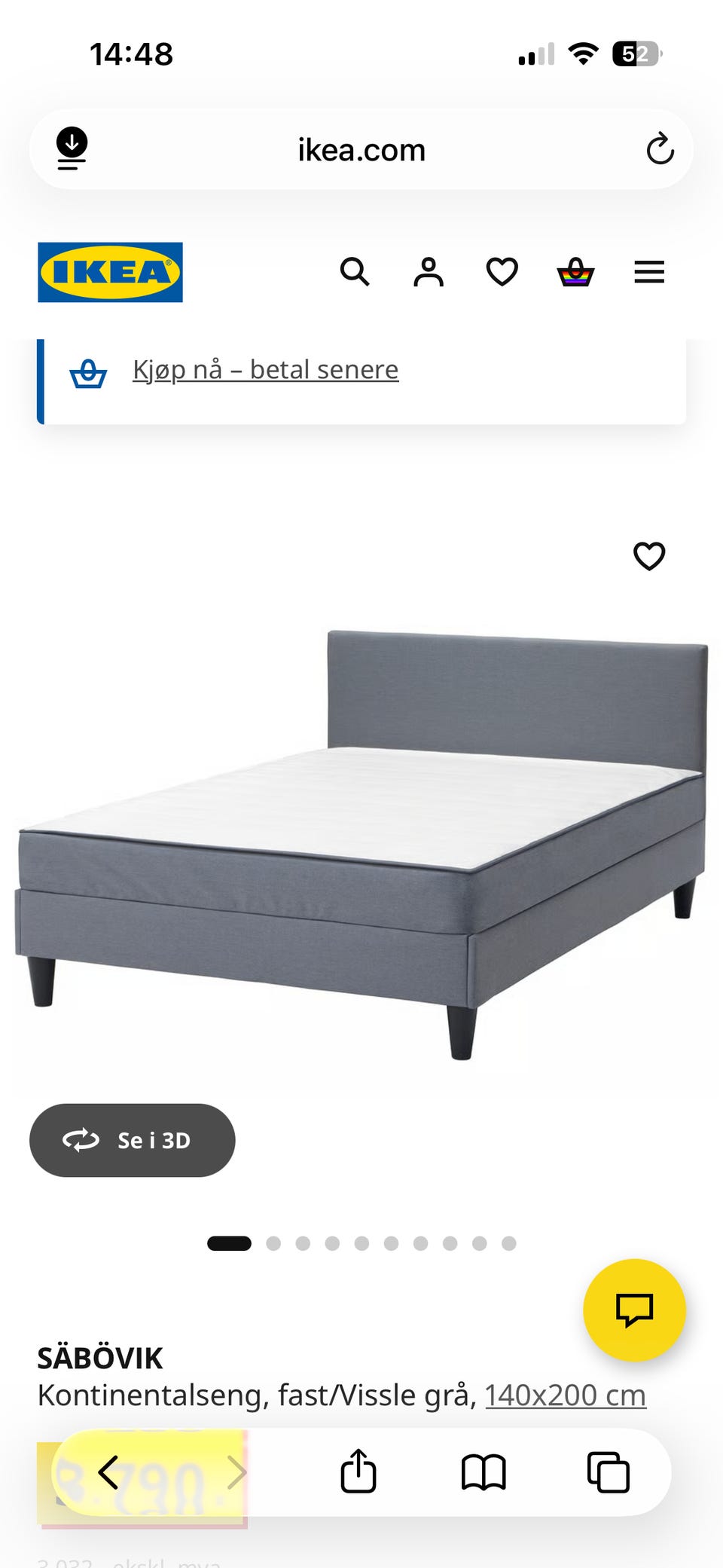This screenshot has height=1568, width=723.
Task: View the bed with Se i 3D
Action: tap(133, 1140)
